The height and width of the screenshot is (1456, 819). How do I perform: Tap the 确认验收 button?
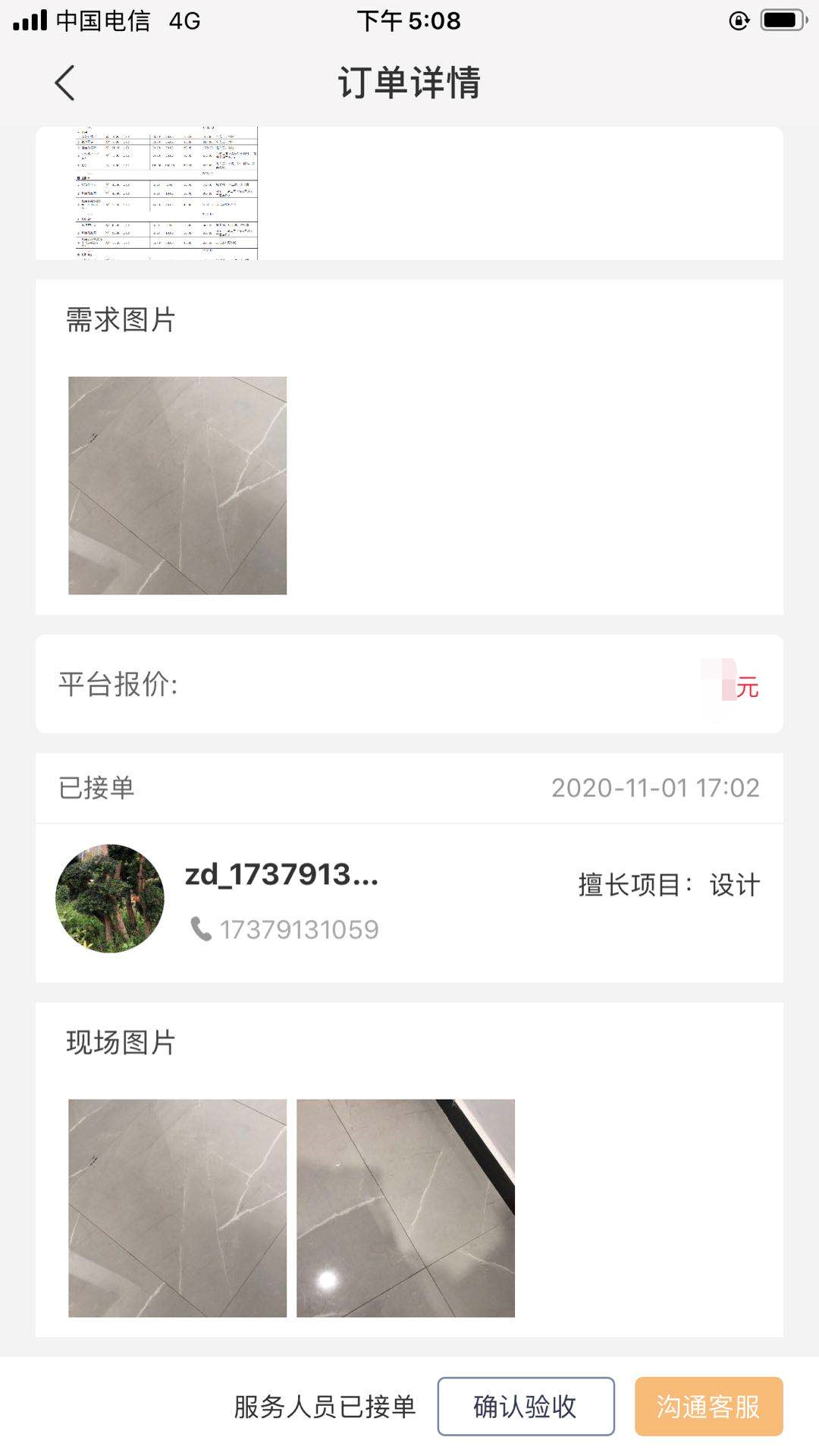coord(526,1407)
